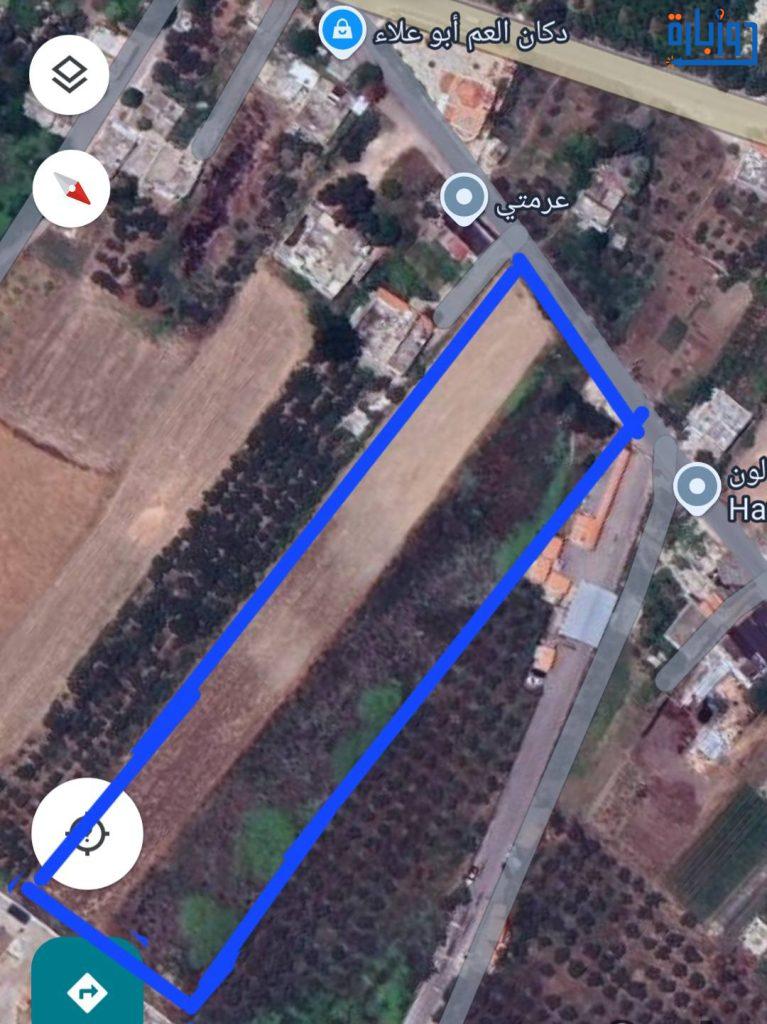Viewport: 767px width, 1024px height.
Task: Open the عرمتي place marker
Action: [464, 199]
